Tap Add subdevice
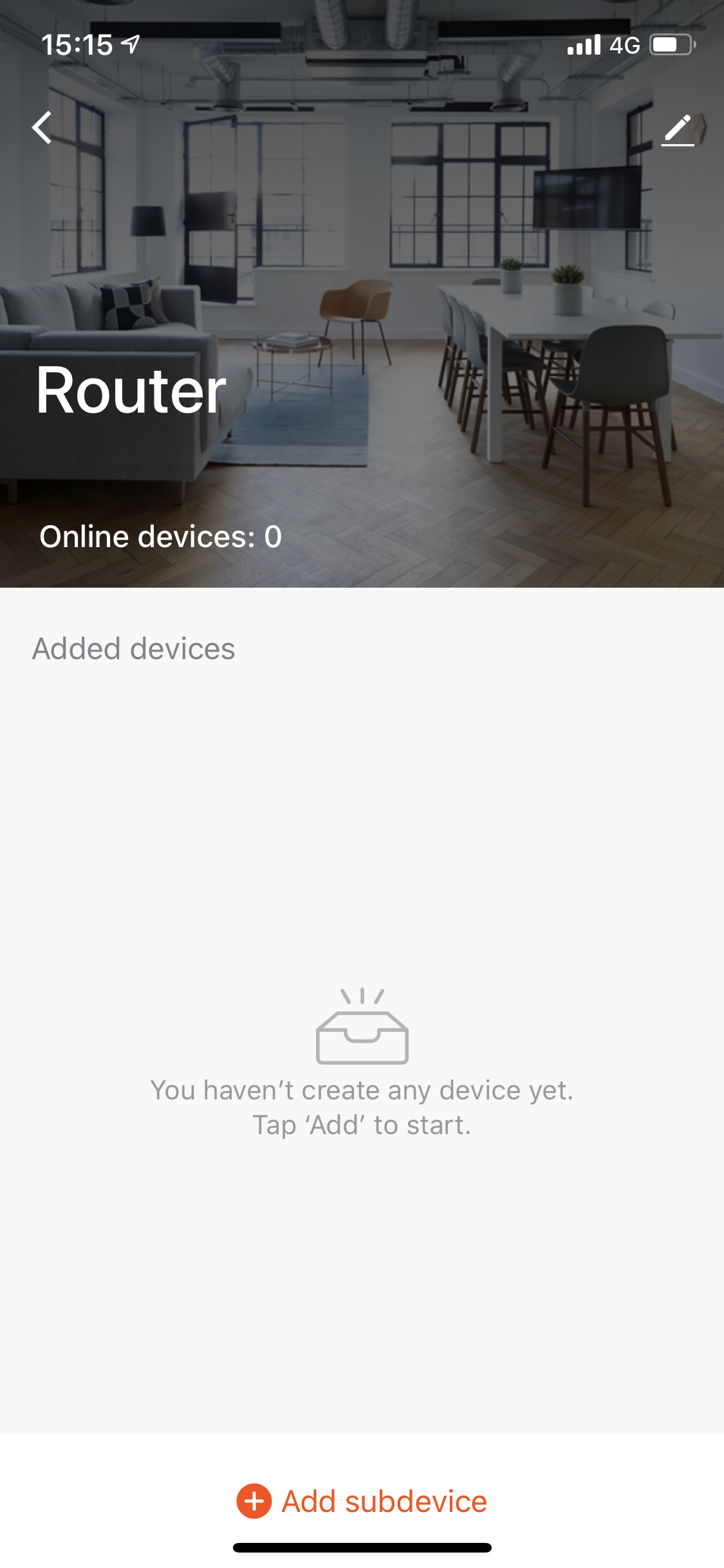724x1568 pixels. pyautogui.click(x=362, y=1501)
